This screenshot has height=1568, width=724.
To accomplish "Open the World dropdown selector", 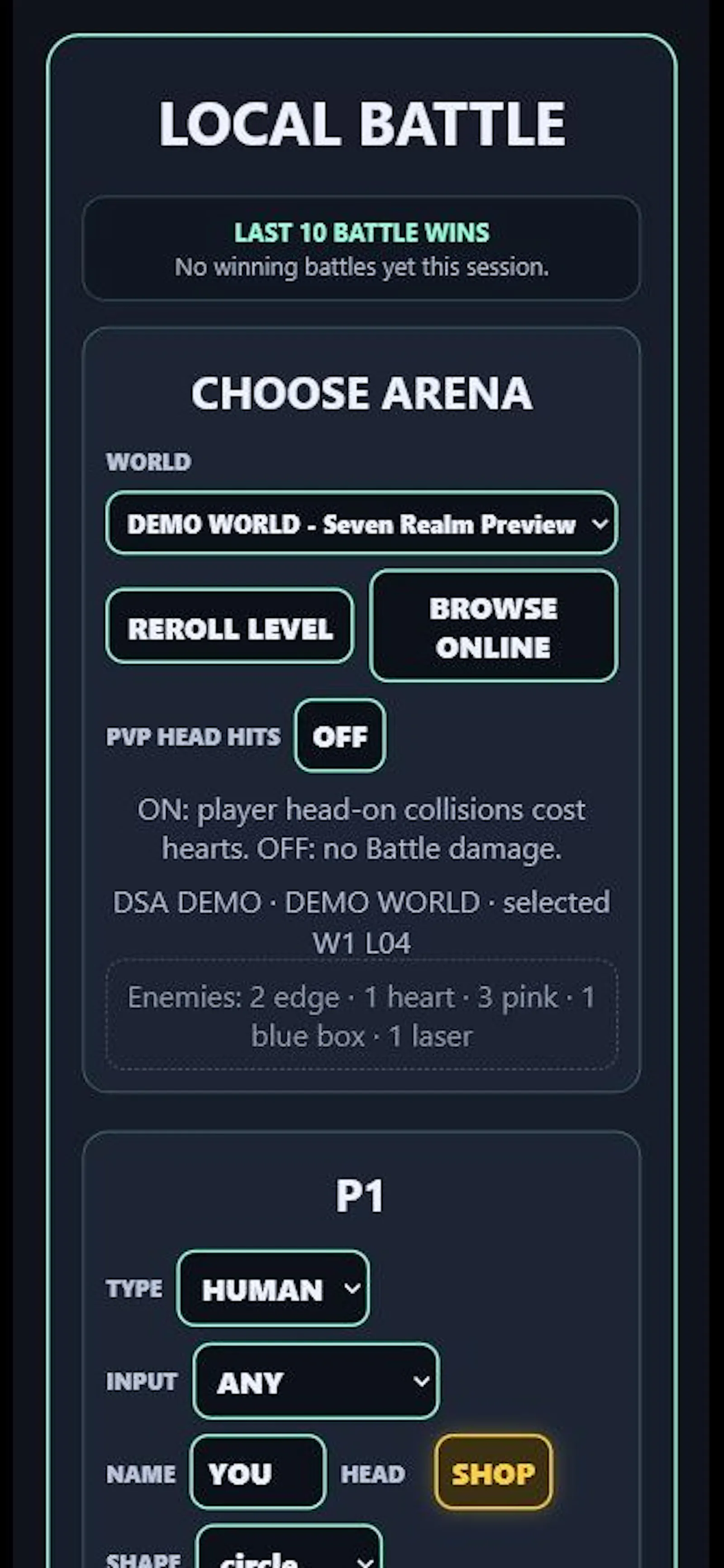I will click(x=362, y=523).
